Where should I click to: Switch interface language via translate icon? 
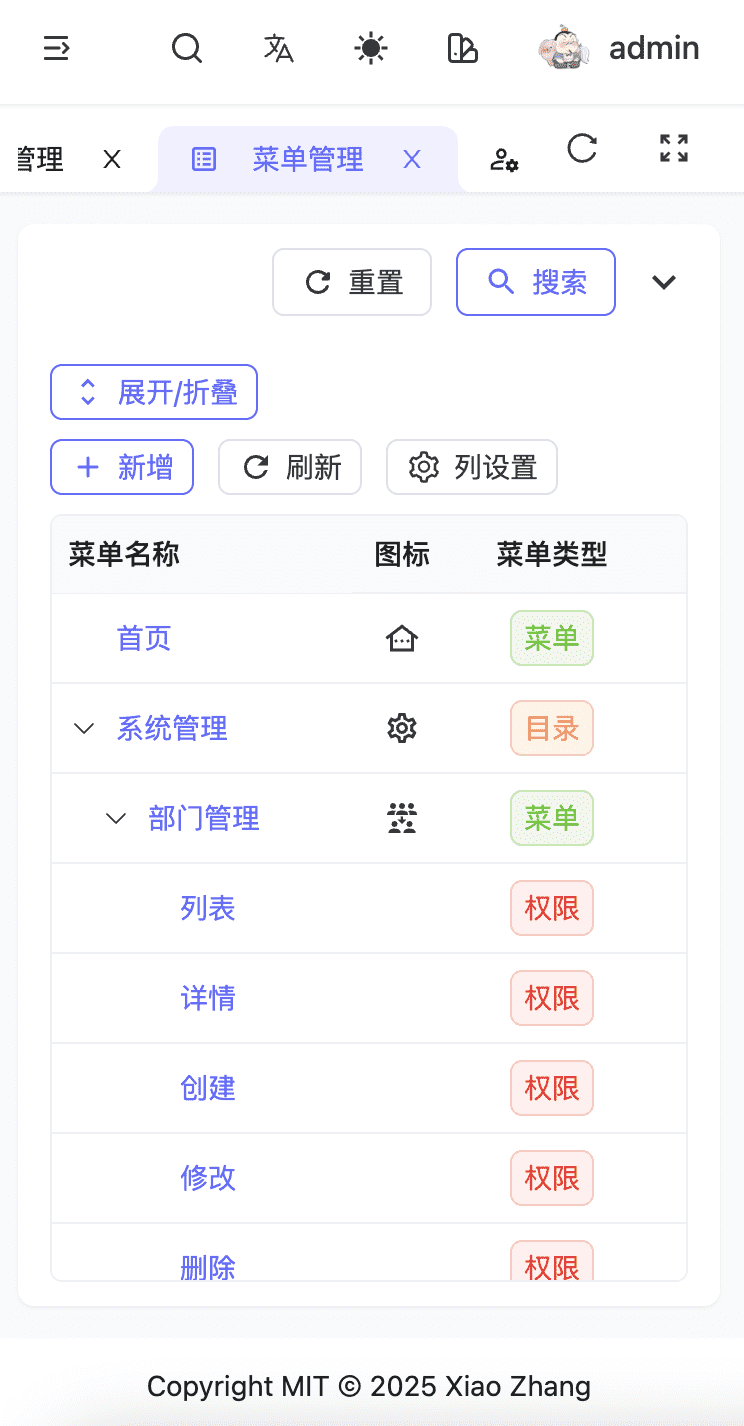point(277,47)
